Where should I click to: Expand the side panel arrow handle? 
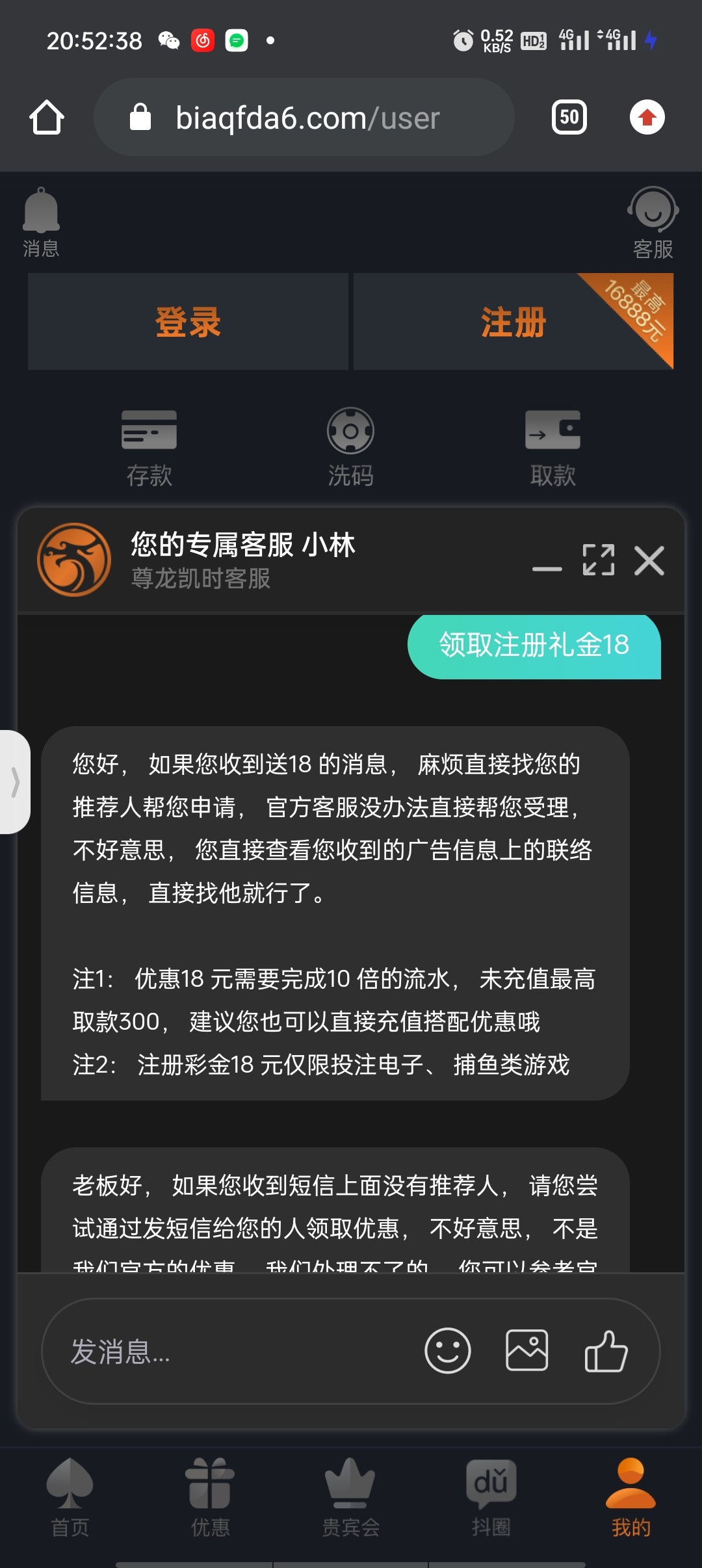(x=14, y=781)
